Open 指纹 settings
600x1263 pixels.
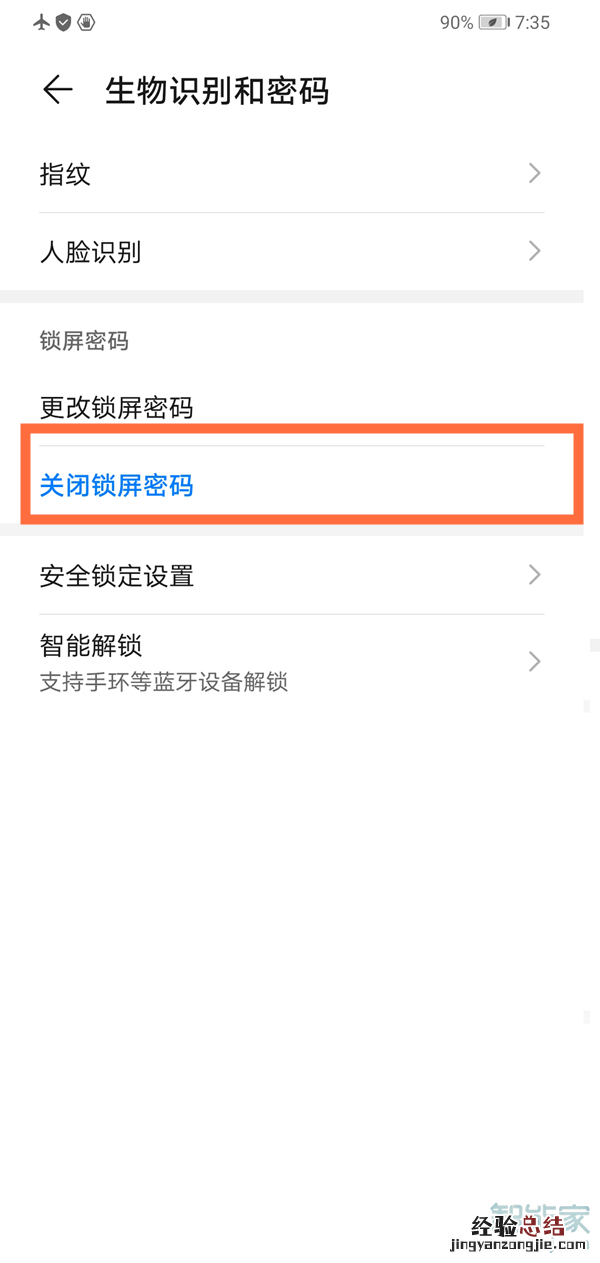tap(290, 174)
